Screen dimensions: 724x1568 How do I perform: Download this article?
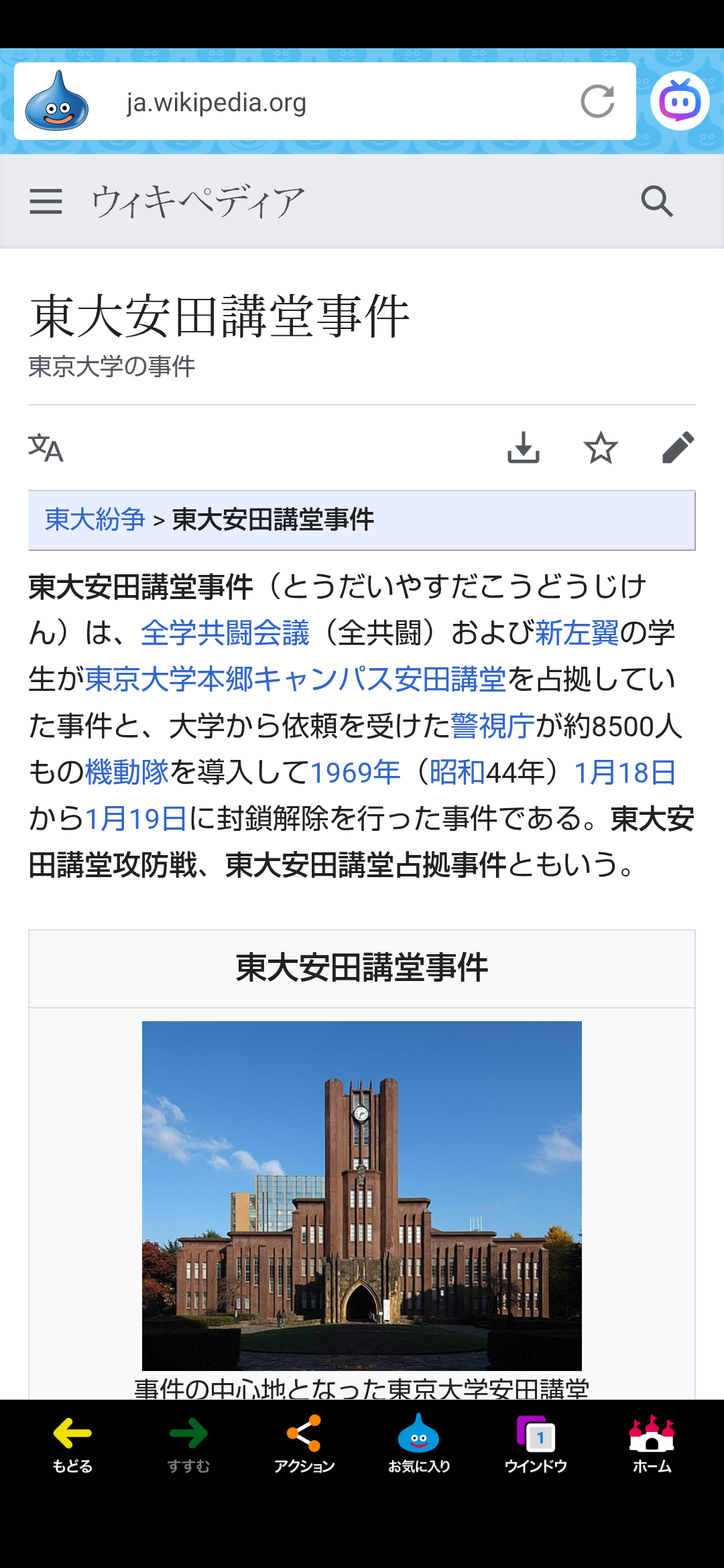tap(524, 448)
